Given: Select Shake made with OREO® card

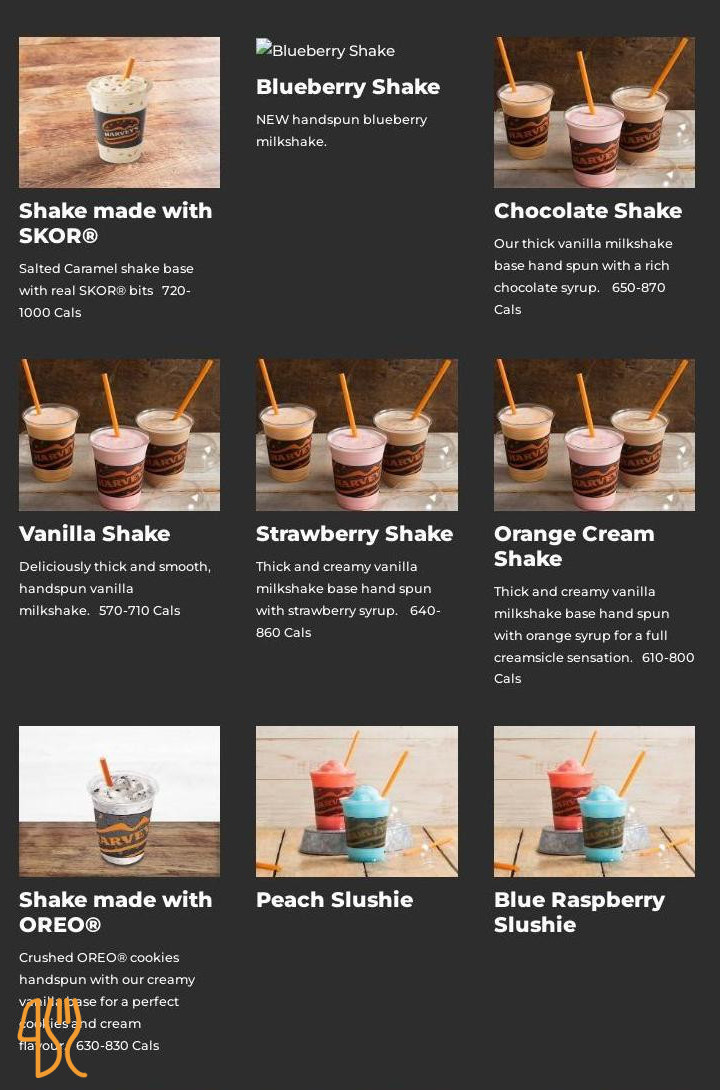Looking at the screenshot, I should click(119, 801).
